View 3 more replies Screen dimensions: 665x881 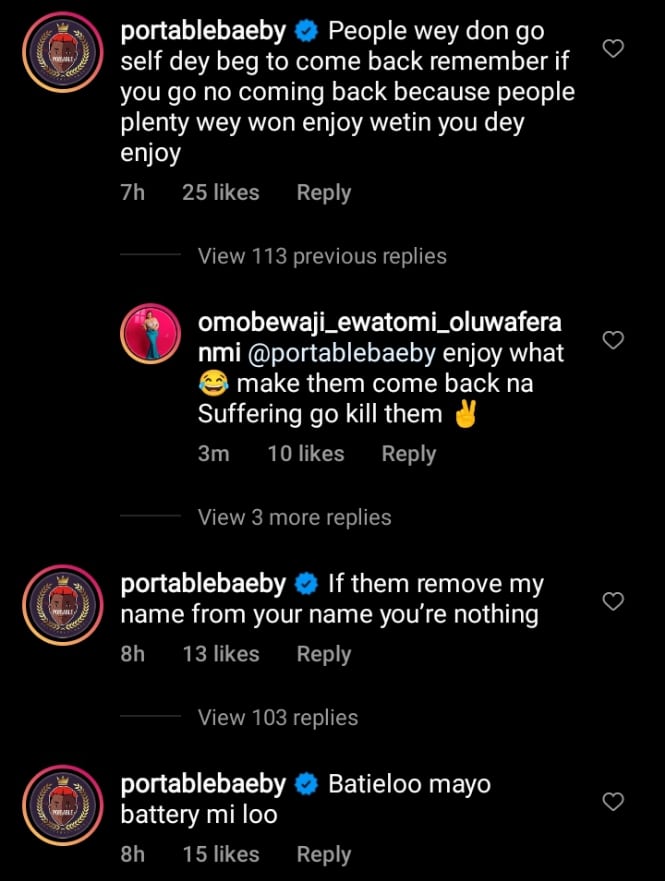pos(294,517)
